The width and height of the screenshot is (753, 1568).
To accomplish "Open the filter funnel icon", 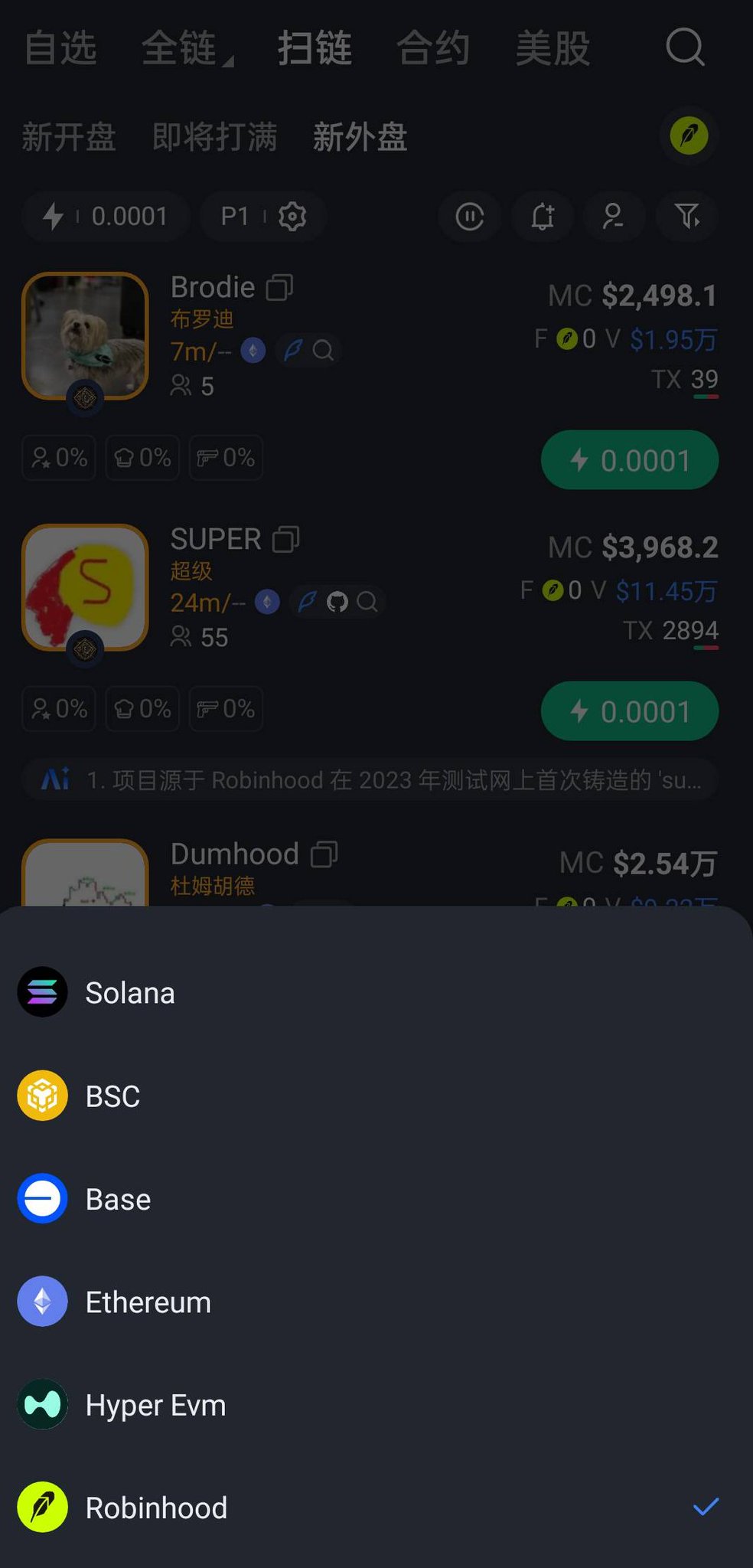I will click(687, 217).
